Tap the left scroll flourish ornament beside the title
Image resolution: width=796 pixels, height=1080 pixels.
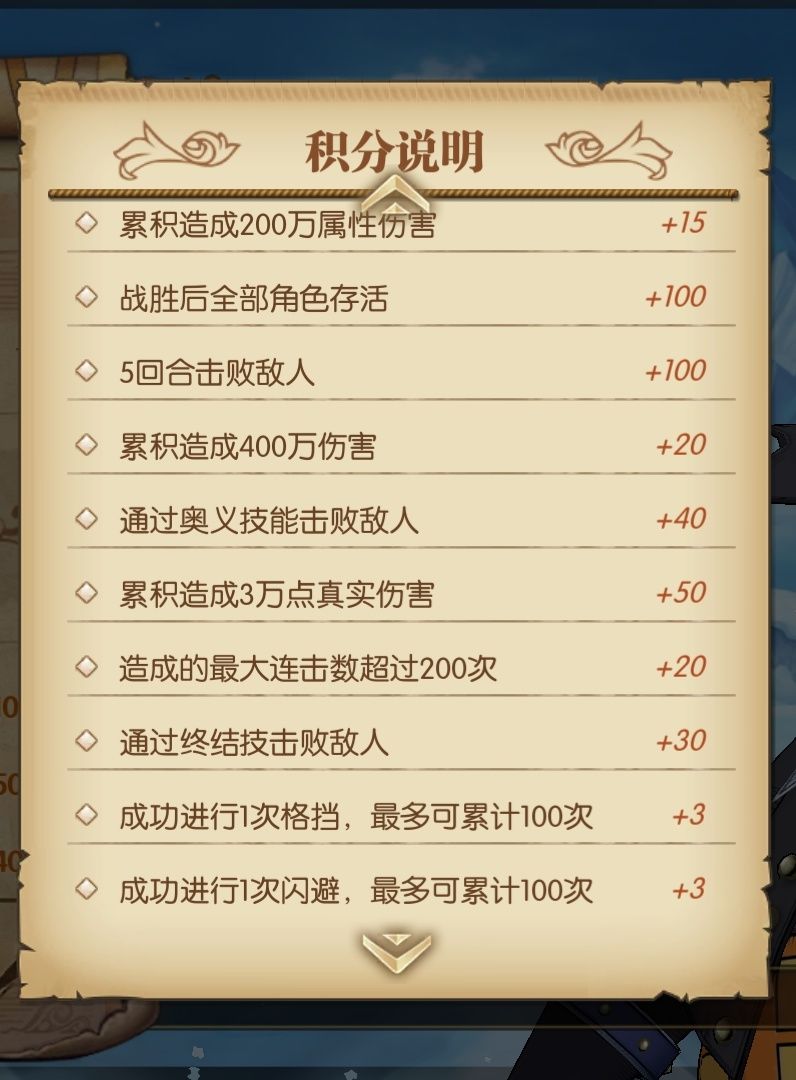[x=179, y=147]
